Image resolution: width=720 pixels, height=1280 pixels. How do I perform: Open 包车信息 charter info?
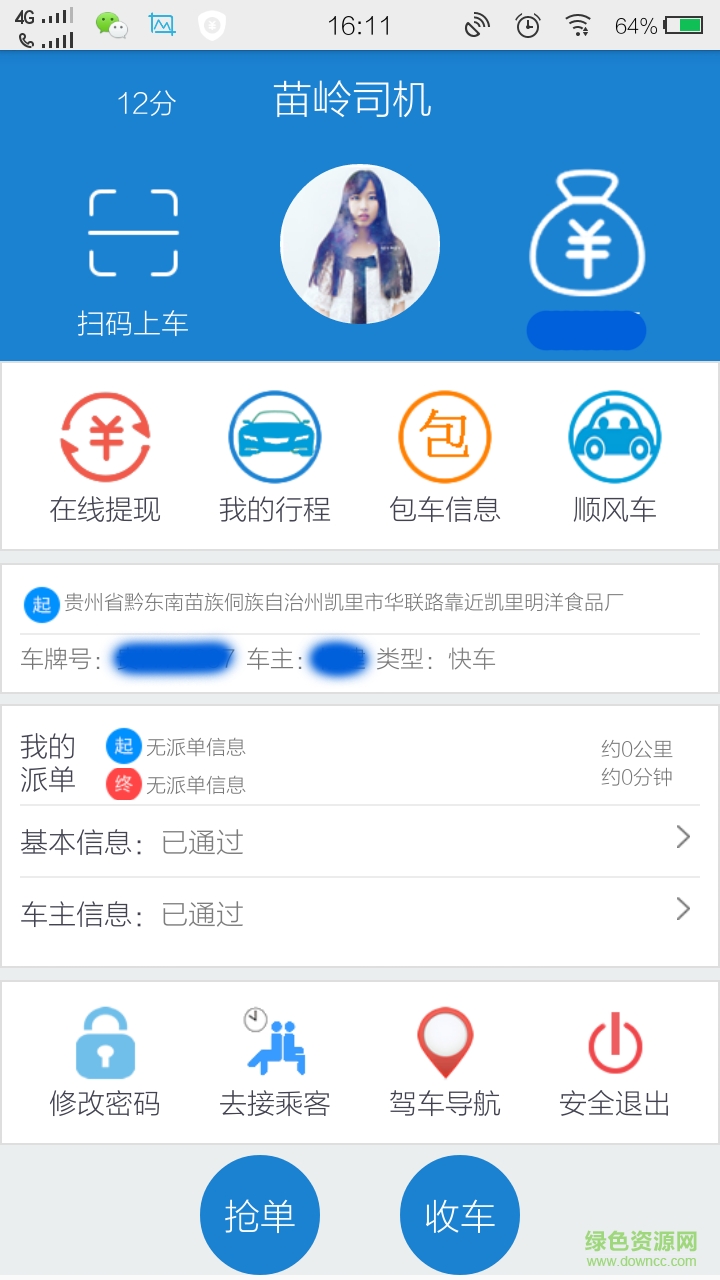pyautogui.click(x=445, y=436)
